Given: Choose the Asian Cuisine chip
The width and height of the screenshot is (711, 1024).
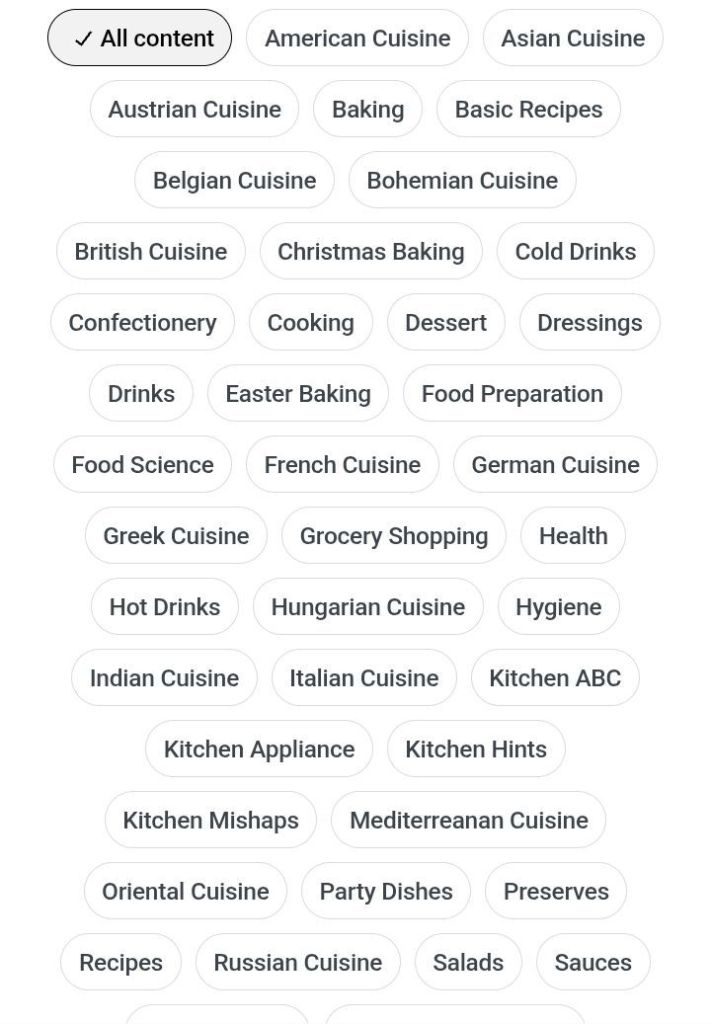Looking at the screenshot, I should click(573, 38).
